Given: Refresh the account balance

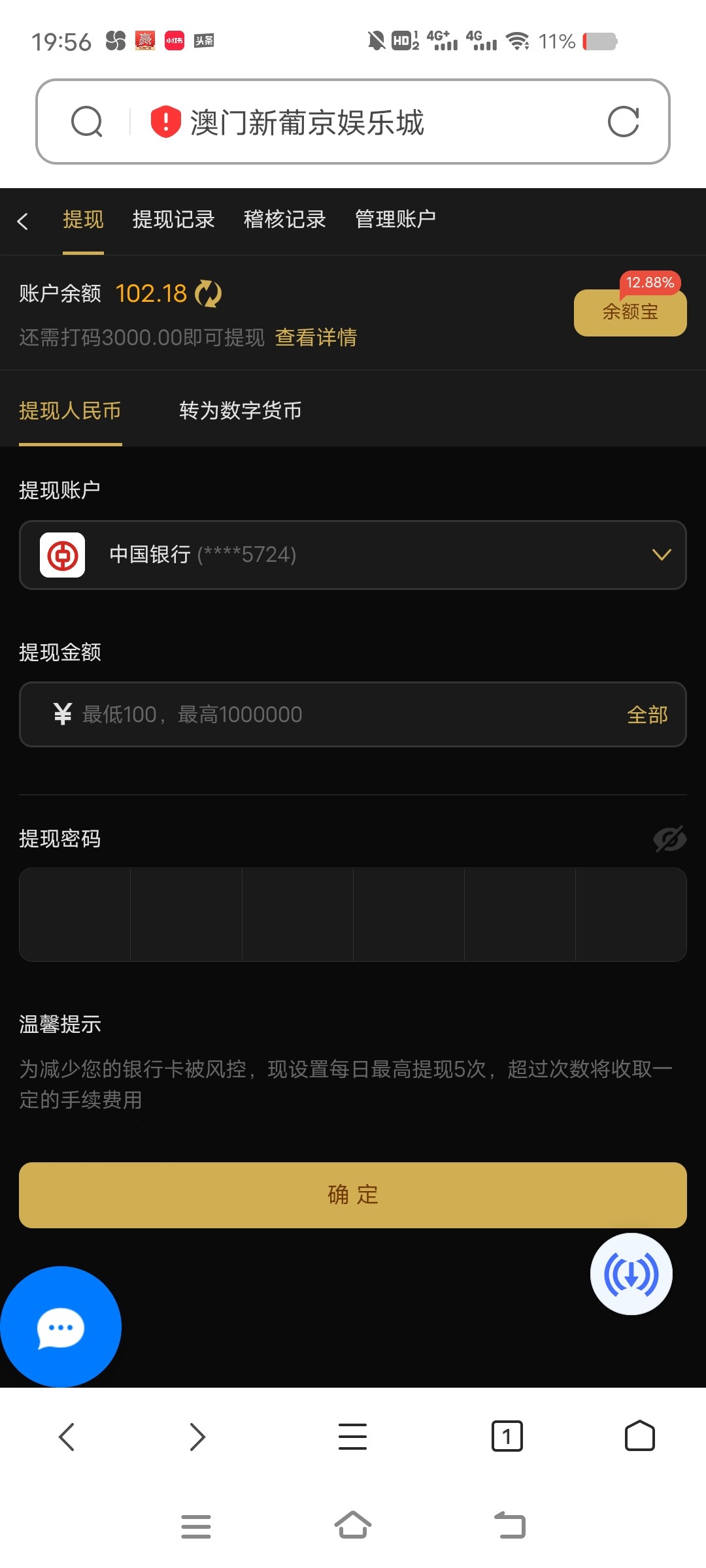Looking at the screenshot, I should [x=209, y=294].
